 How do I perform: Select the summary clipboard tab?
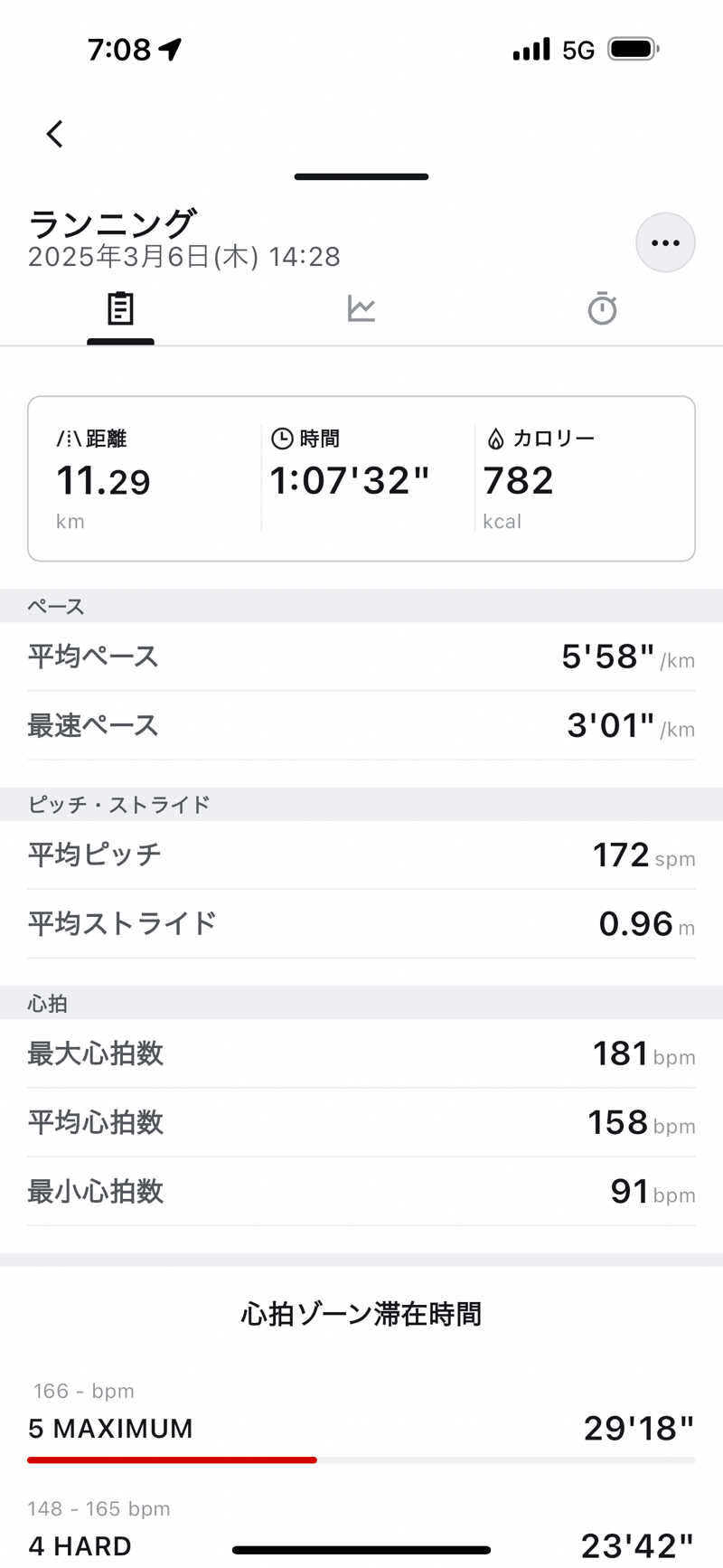coord(120,309)
